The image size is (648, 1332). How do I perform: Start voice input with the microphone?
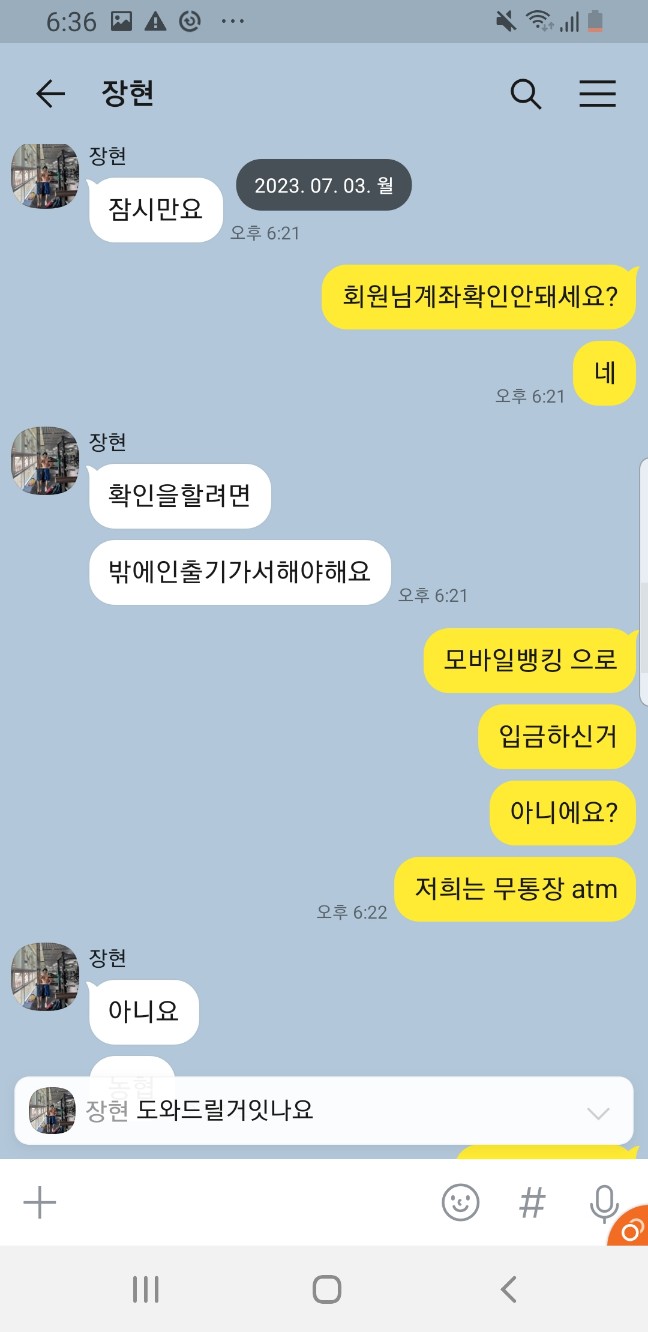pos(603,1202)
